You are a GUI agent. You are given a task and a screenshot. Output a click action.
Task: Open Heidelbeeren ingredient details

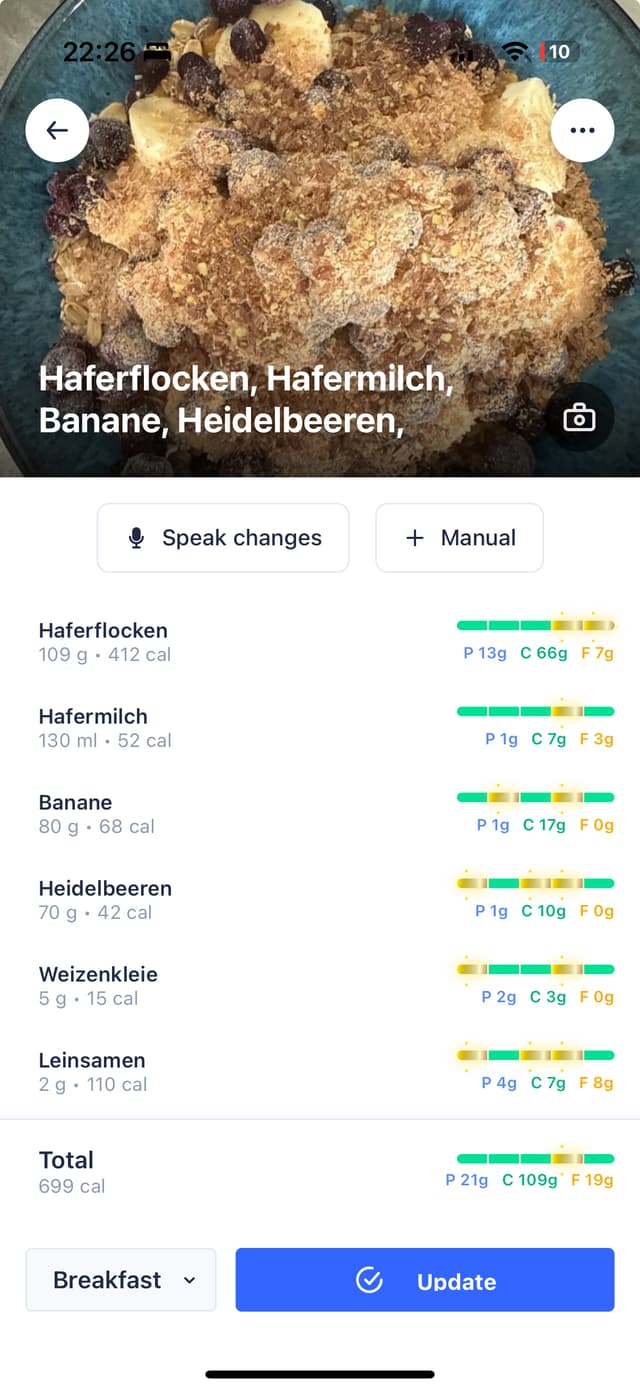tap(104, 900)
